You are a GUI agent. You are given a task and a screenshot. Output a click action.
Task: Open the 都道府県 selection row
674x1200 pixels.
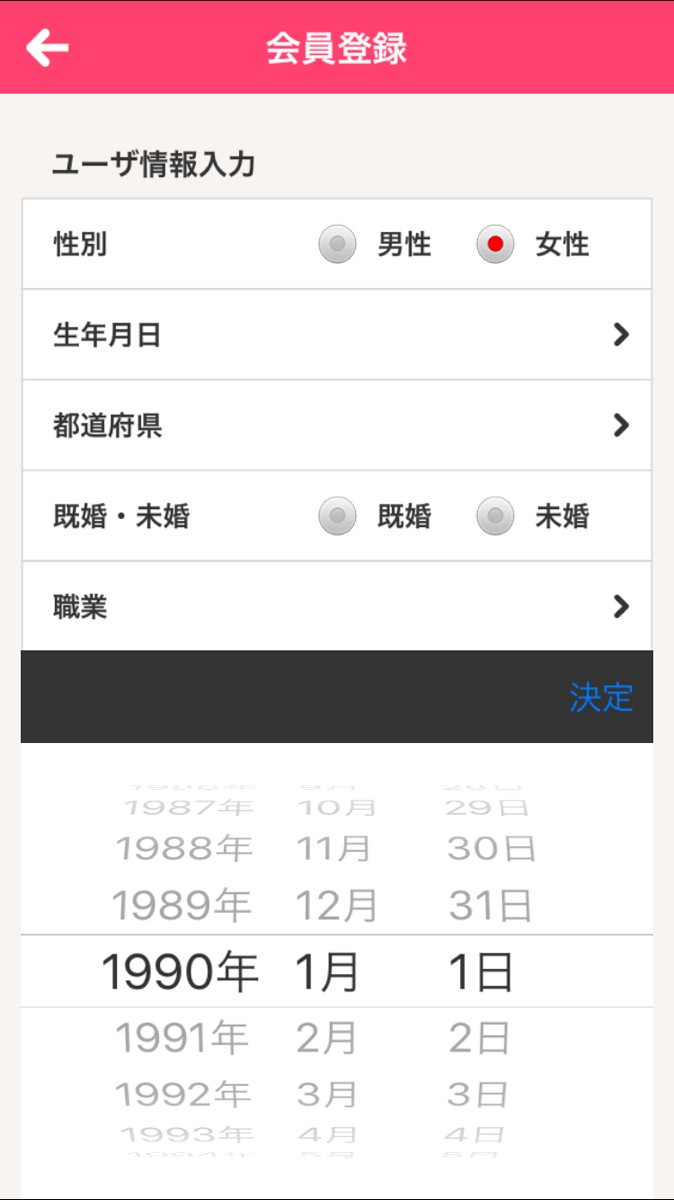point(336,426)
